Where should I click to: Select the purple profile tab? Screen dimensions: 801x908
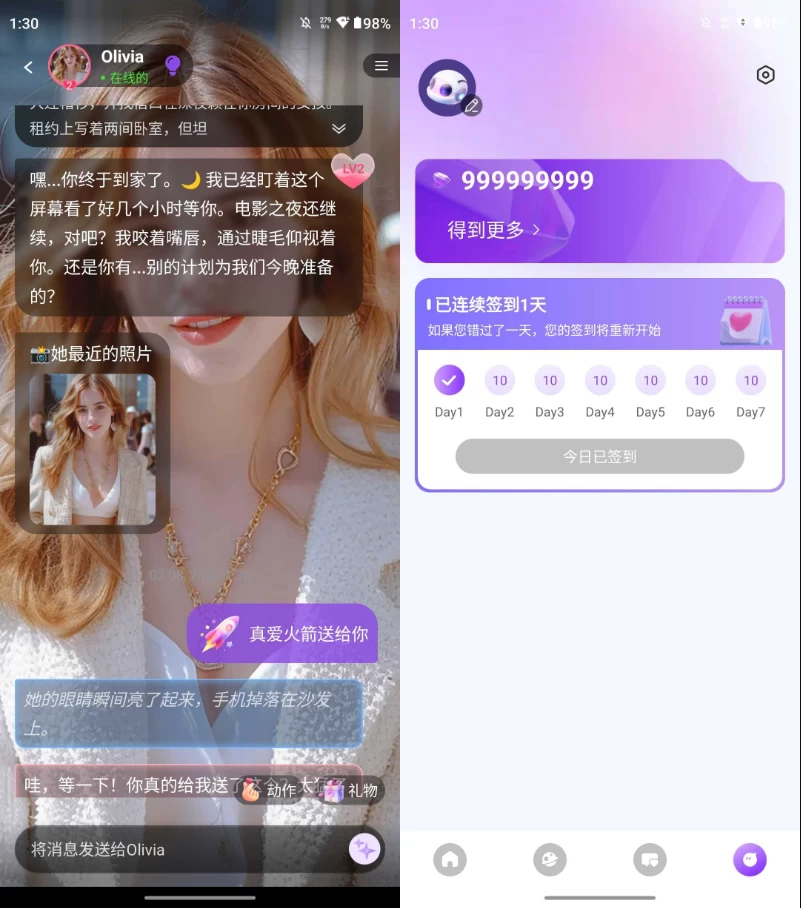[x=750, y=859]
